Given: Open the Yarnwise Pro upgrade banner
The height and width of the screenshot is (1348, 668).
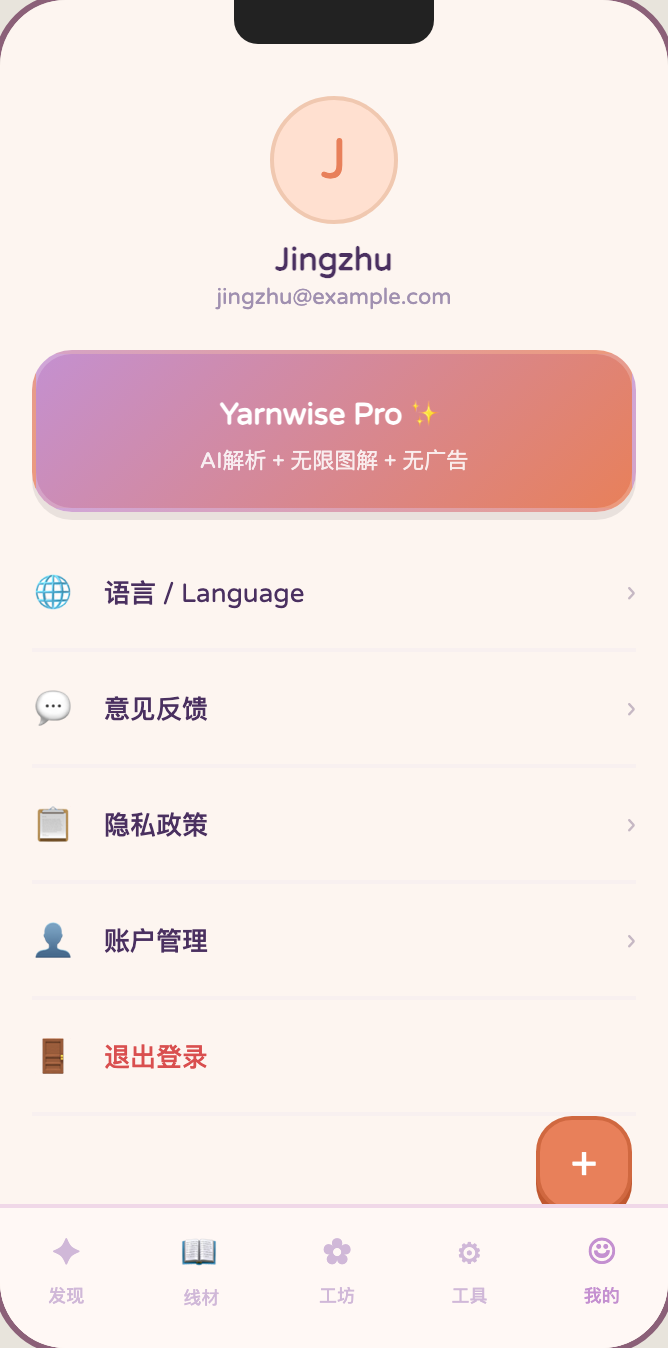Looking at the screenshot, I should (334, 432).
